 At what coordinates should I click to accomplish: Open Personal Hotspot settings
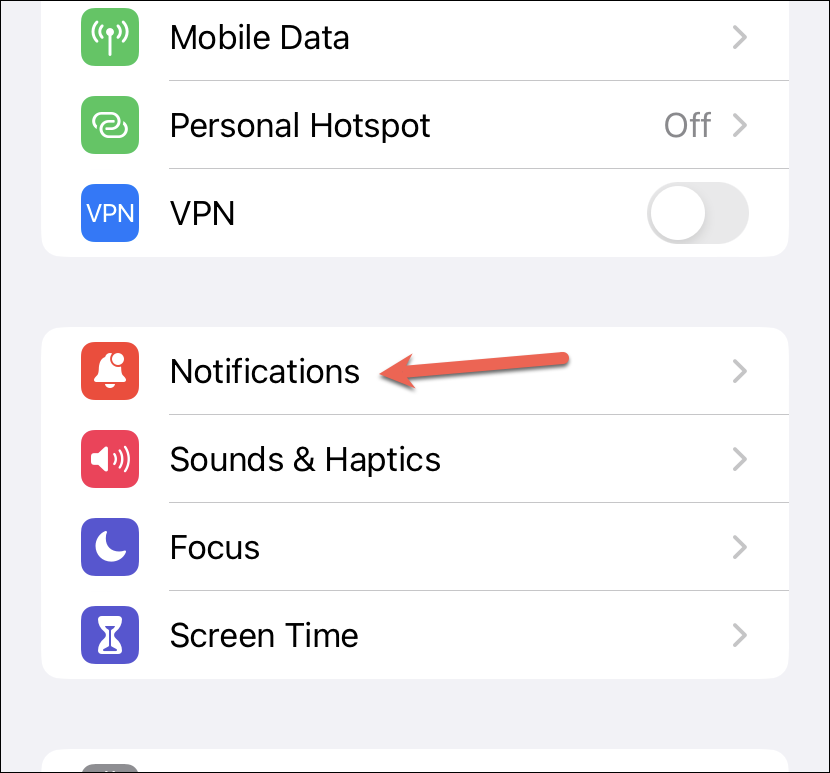[300, 126]
